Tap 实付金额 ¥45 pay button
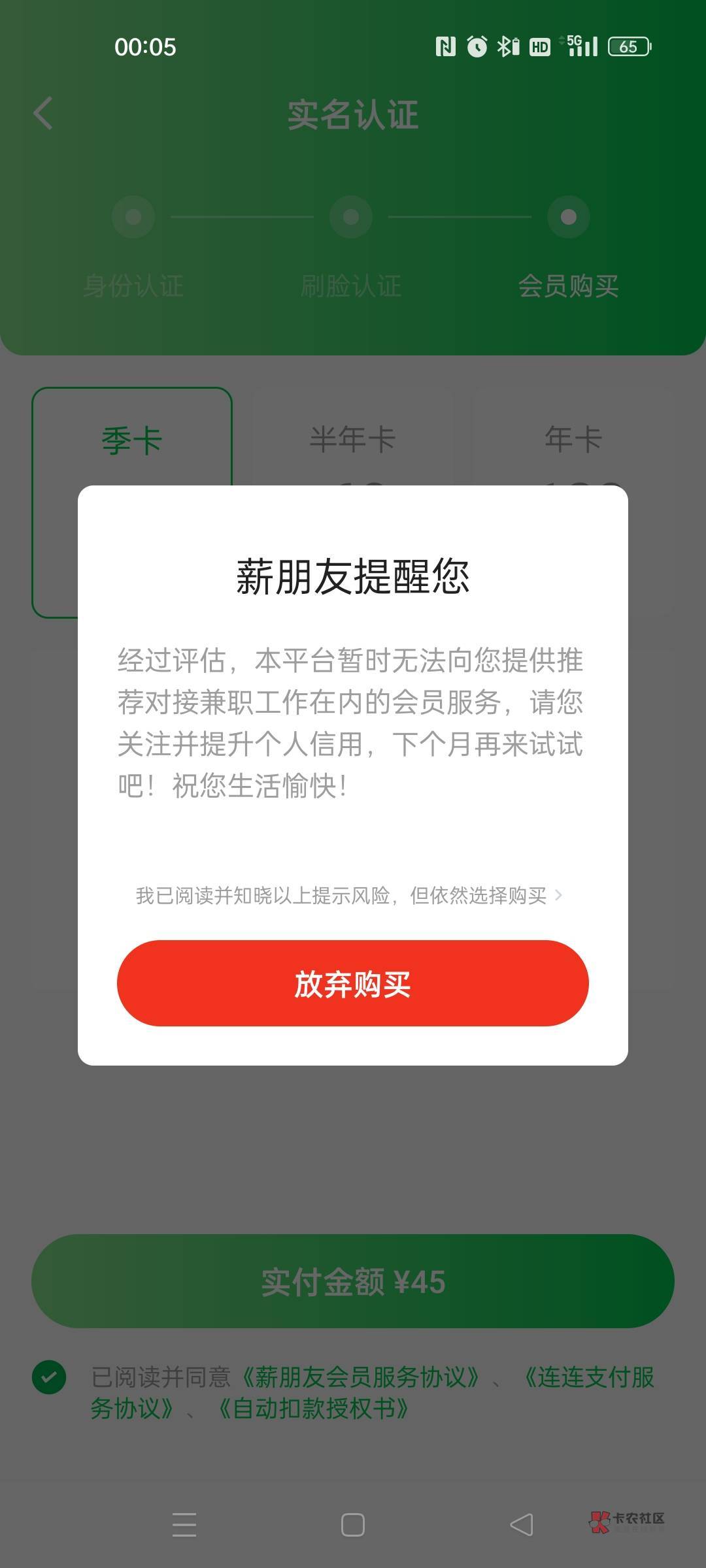This screenshot has width=706, height=1568. (353, 1281)
